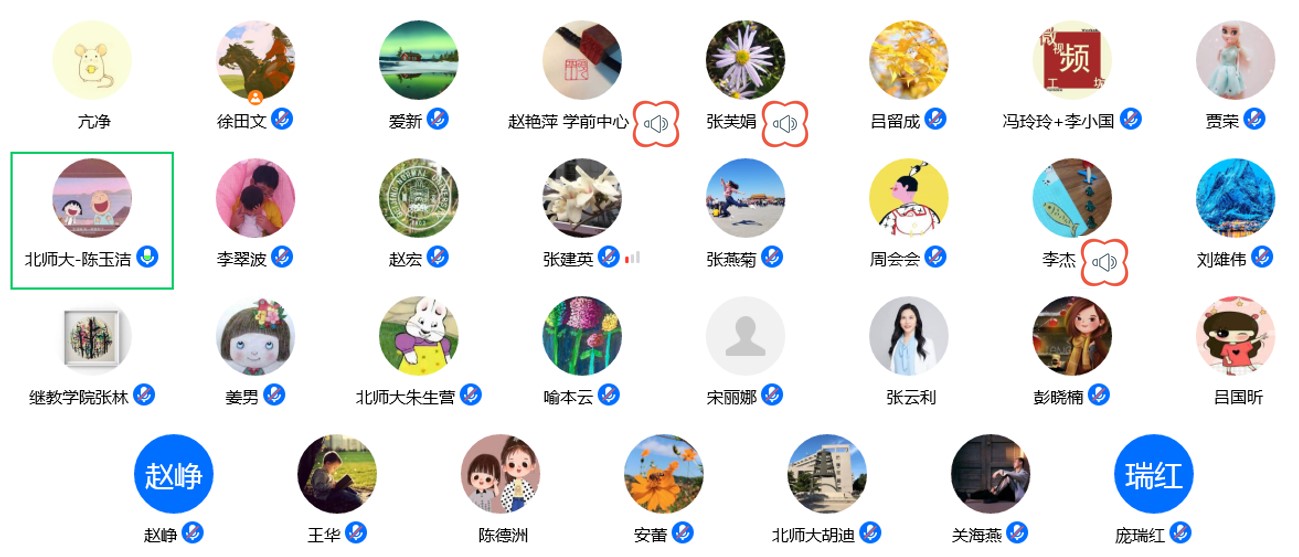Select participant 李杰
Viewport: 1299px width, 557px height.
[1072, 199]
